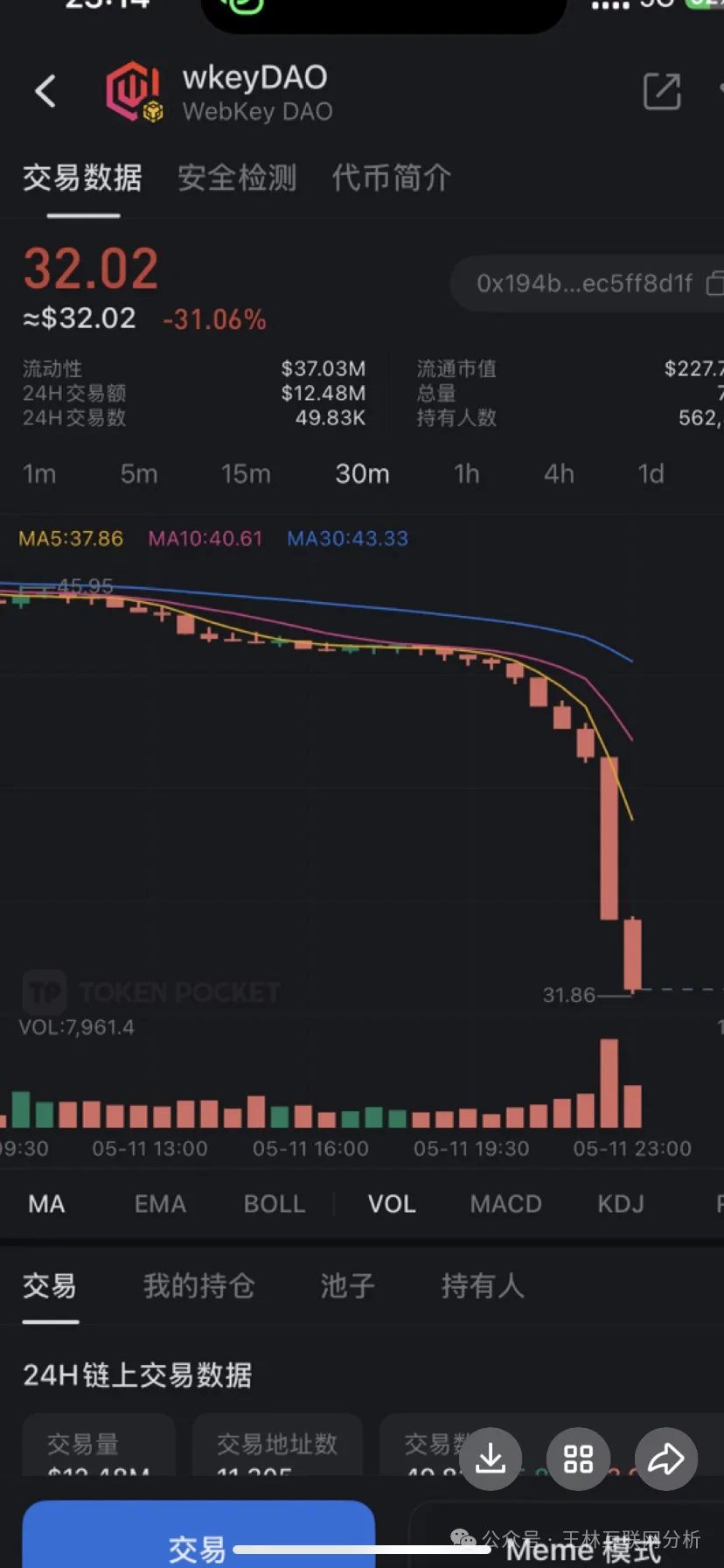
Task: Tap the external link icon near top right
Action: point(662,91)
